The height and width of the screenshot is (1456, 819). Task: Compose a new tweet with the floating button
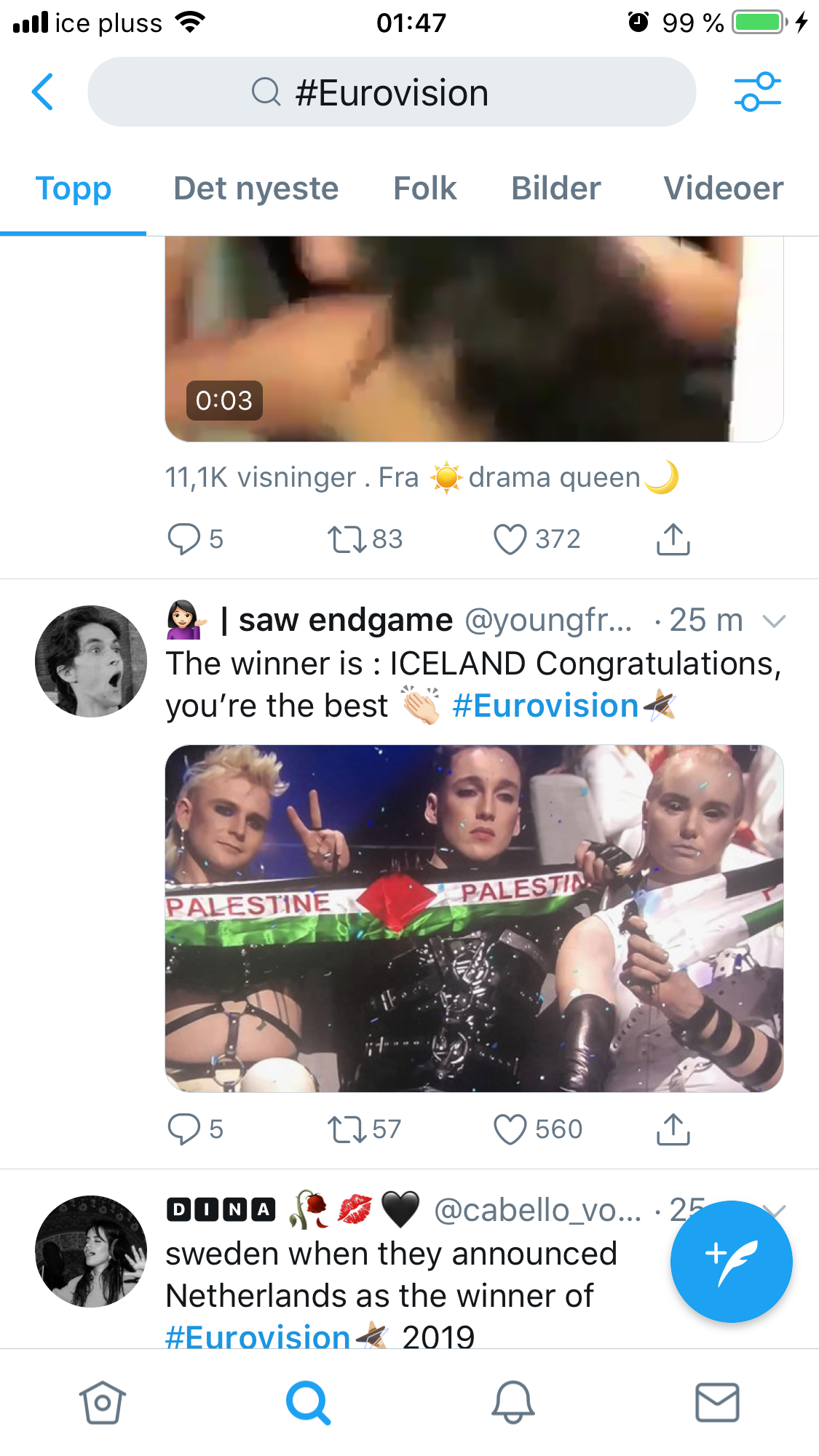[731, 1261]
